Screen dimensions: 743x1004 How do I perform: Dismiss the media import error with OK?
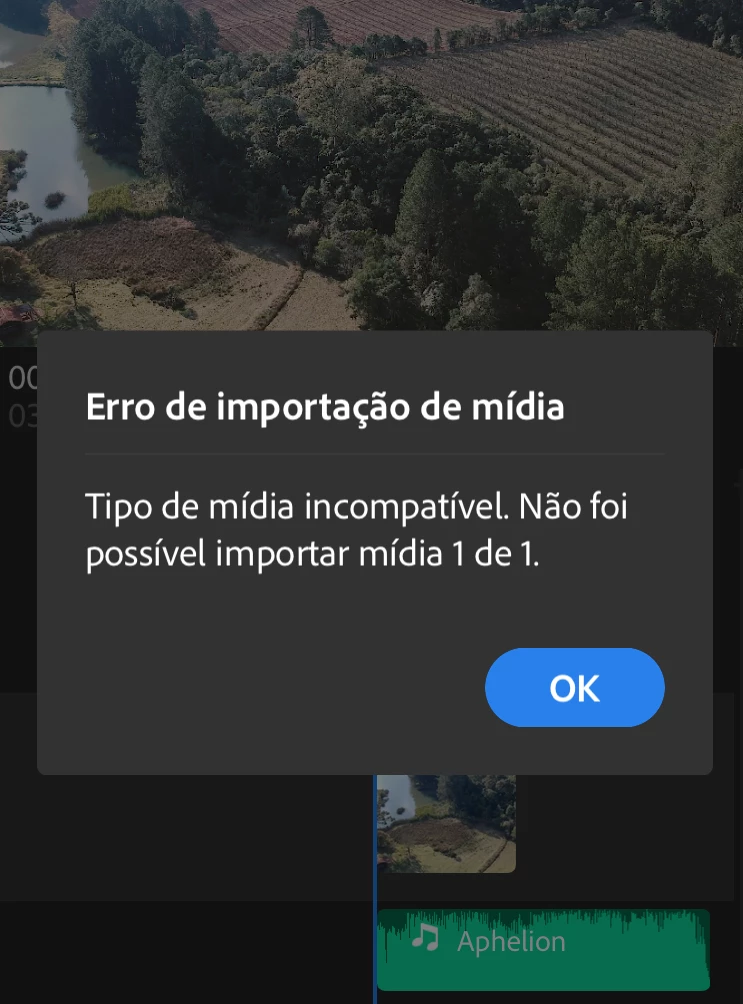click(x=574, y=688)
